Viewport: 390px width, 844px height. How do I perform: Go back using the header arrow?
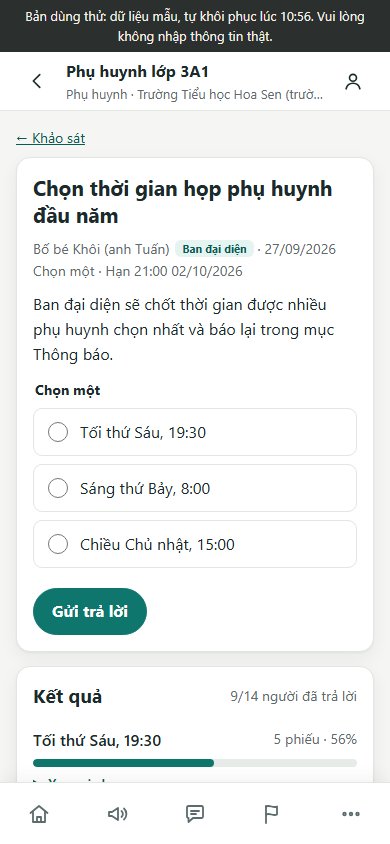tap(37, 81)
